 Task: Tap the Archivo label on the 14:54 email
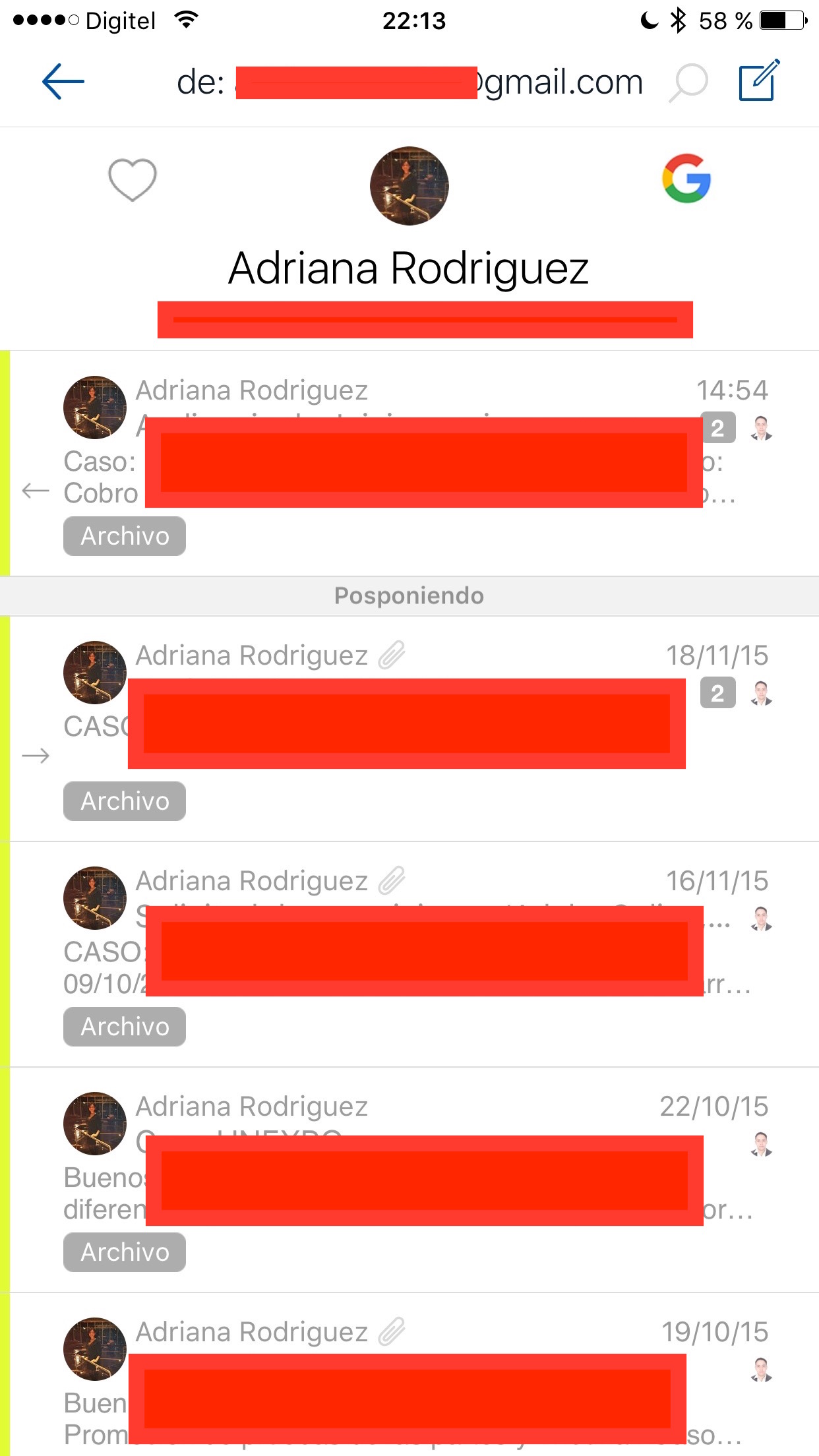125,536
